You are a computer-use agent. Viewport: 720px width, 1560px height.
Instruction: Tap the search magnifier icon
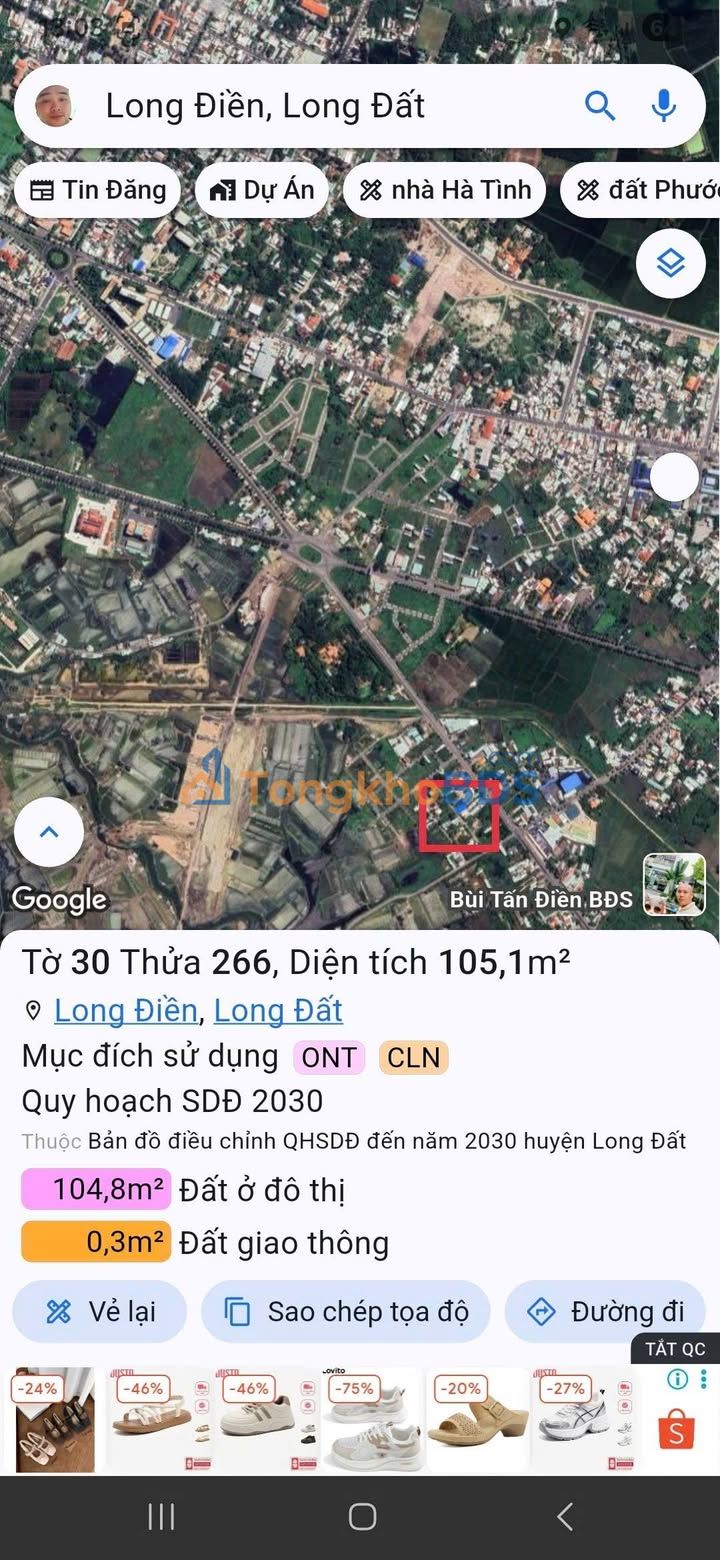(x=599, y=106)
